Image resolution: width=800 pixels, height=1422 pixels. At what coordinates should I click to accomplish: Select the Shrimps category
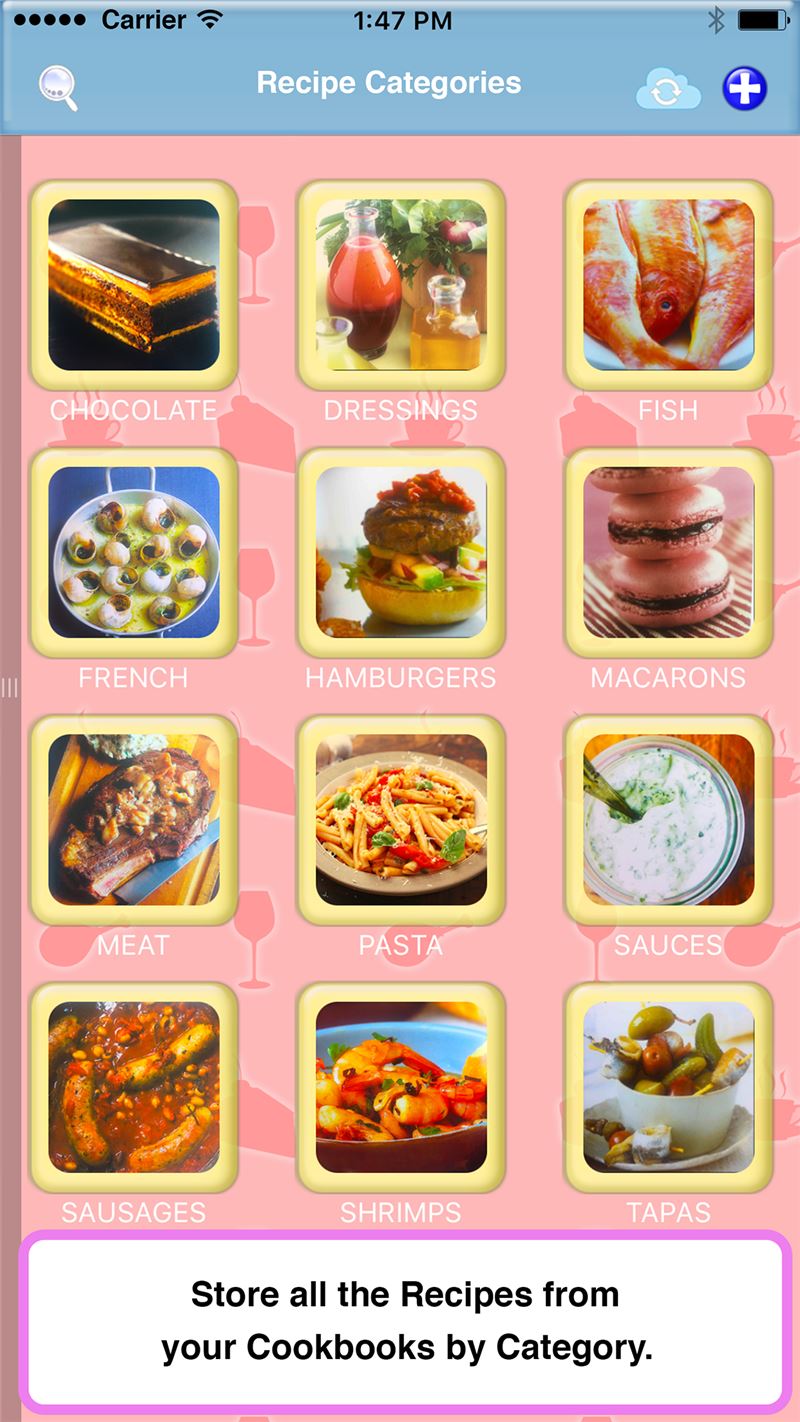pos(401,1088)
